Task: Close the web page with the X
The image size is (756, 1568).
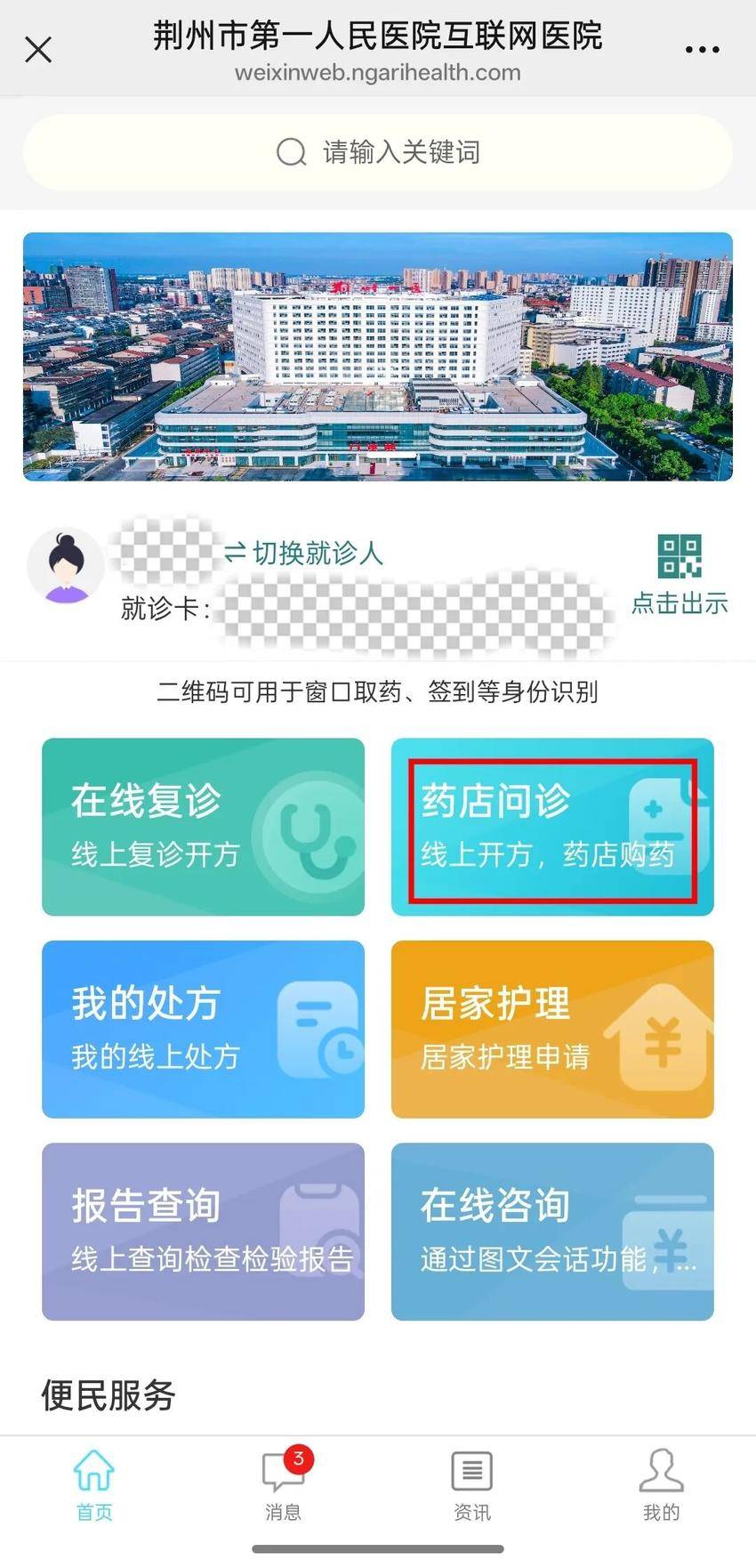Action: click(38, 49)
